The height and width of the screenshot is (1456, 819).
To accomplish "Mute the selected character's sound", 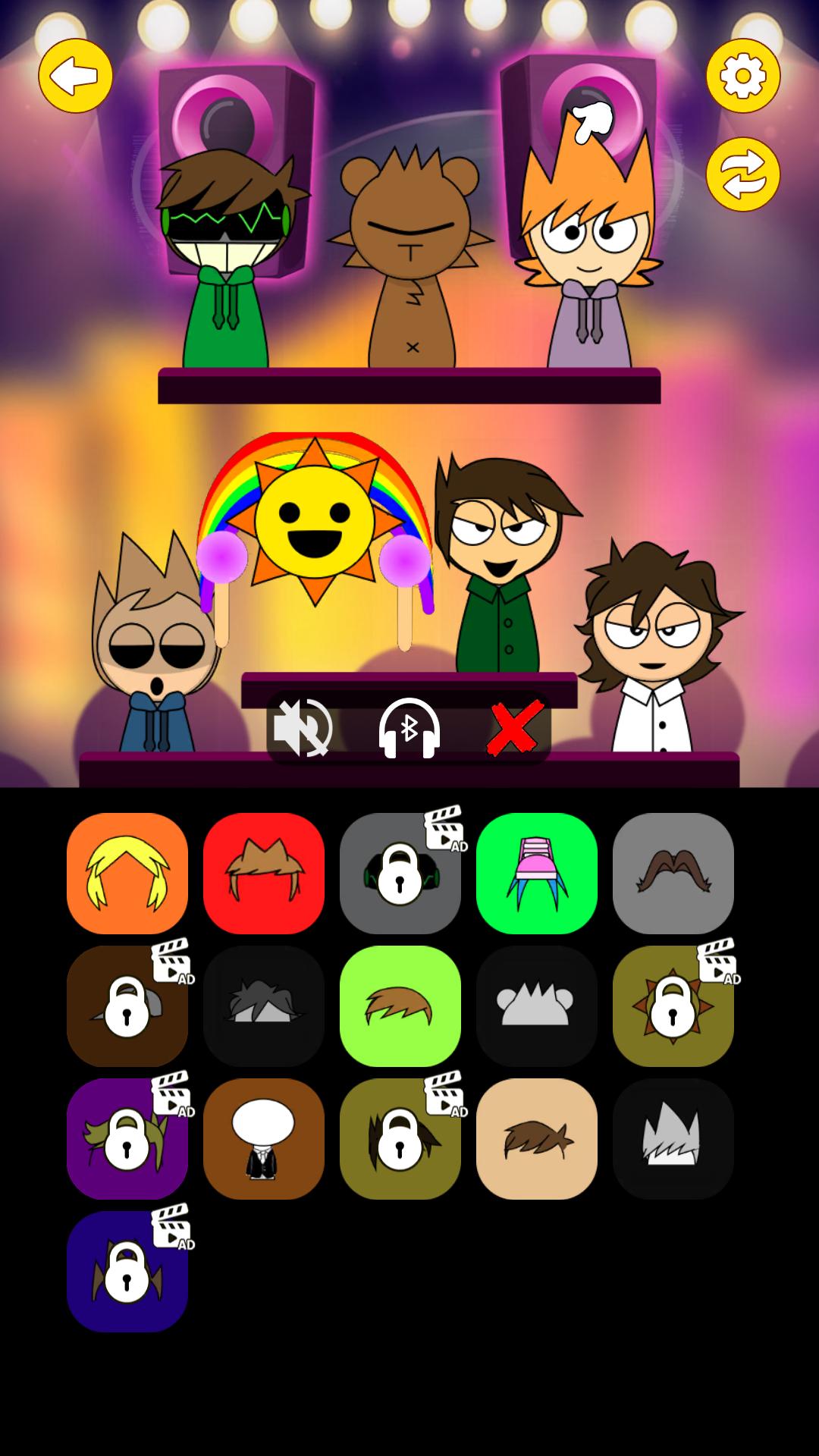I will click(x=303, y=728).
